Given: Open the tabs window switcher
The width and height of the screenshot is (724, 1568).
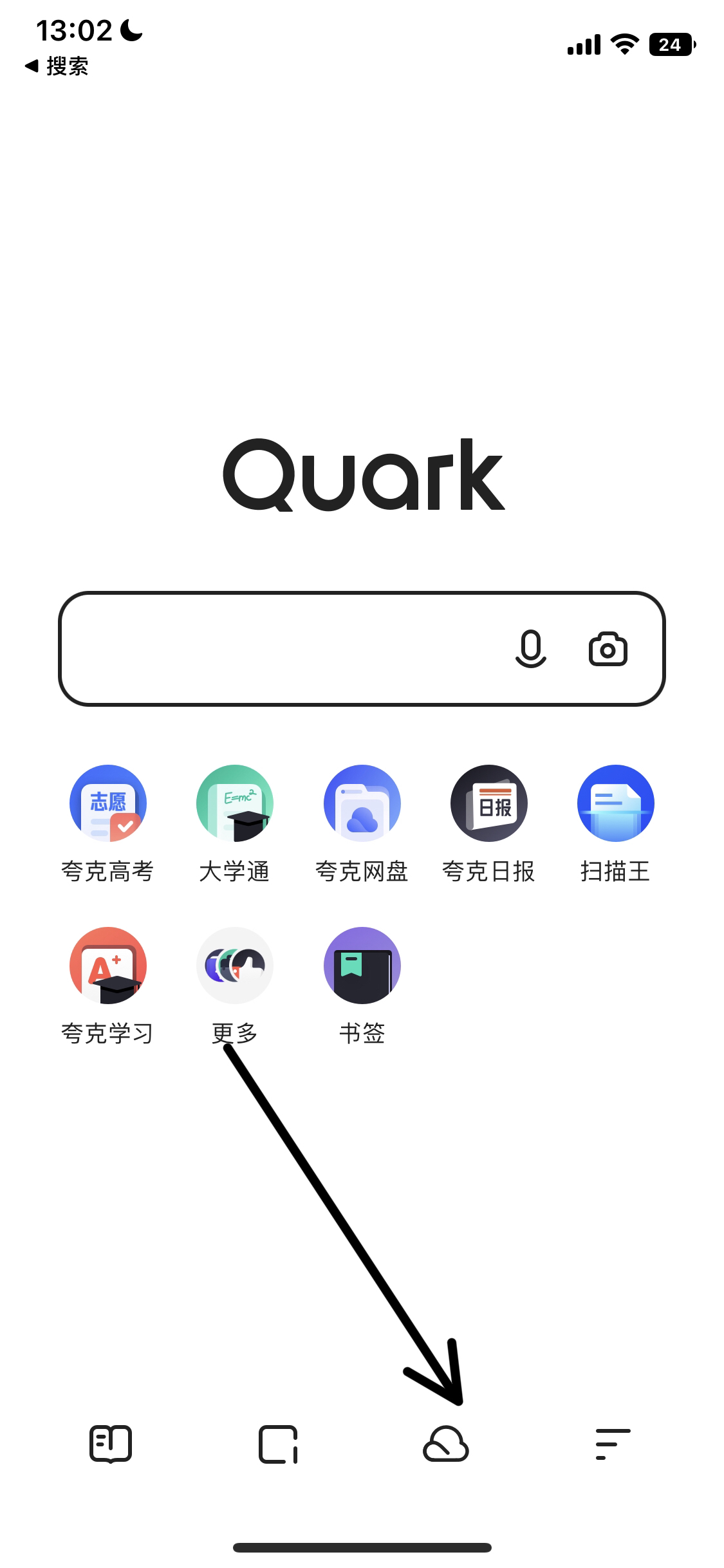Looking at the screenshot, I should [278, 1444].
